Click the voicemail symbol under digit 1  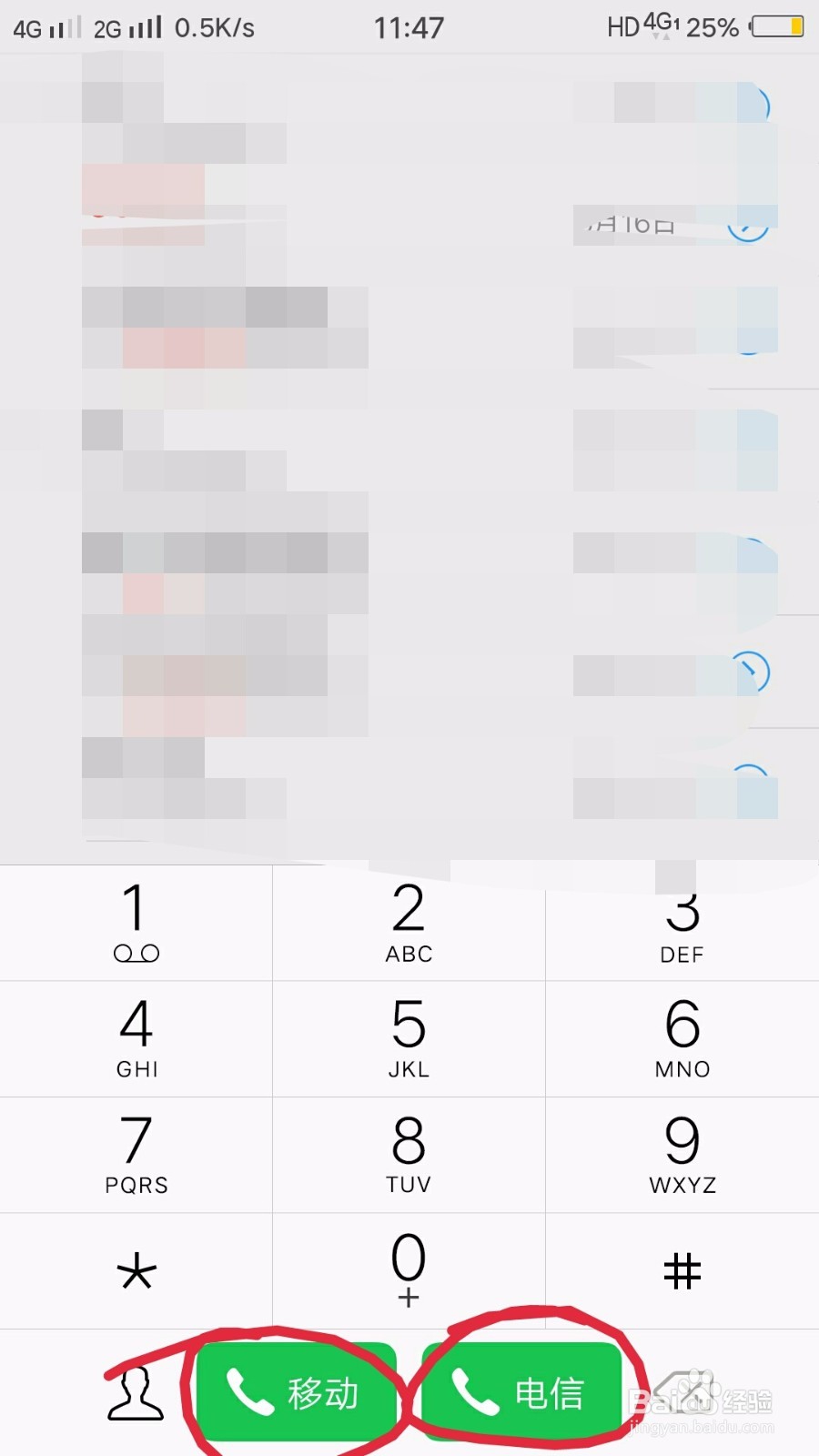pyautogui.click(x=136, y=953)
